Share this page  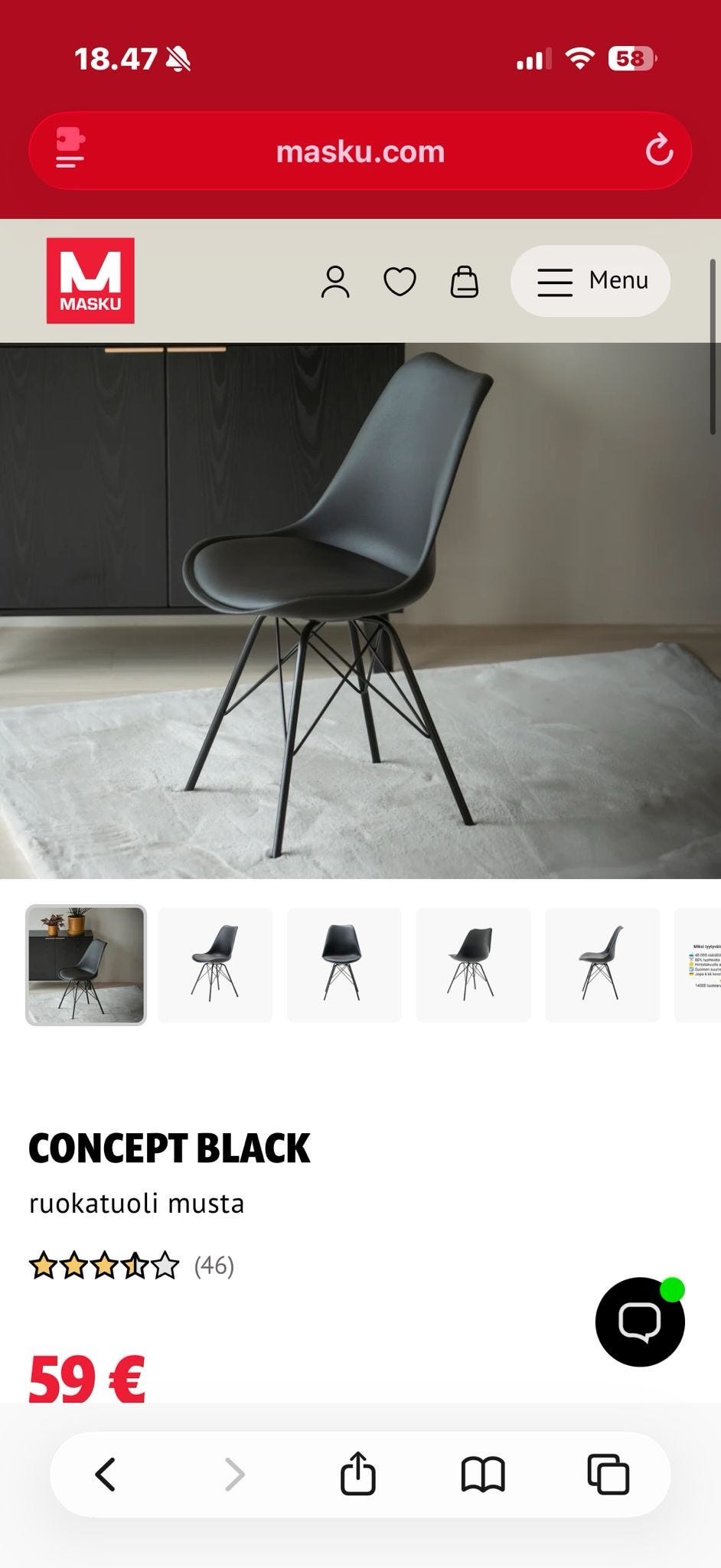point(357,1474)
